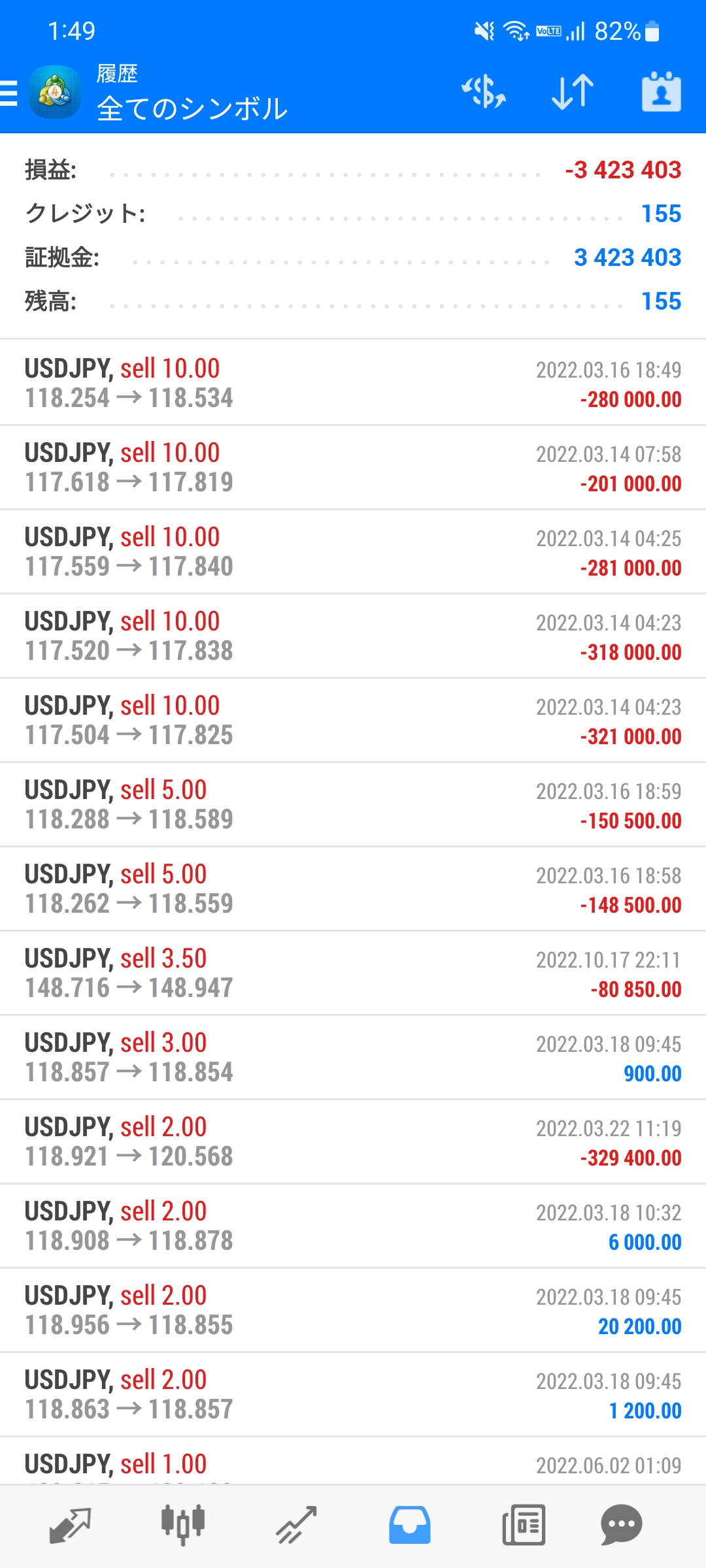Open the USDJPY trade with 6 000.00 profit
Viewport: 706px width, 1568px height.
pos(353,1226)
